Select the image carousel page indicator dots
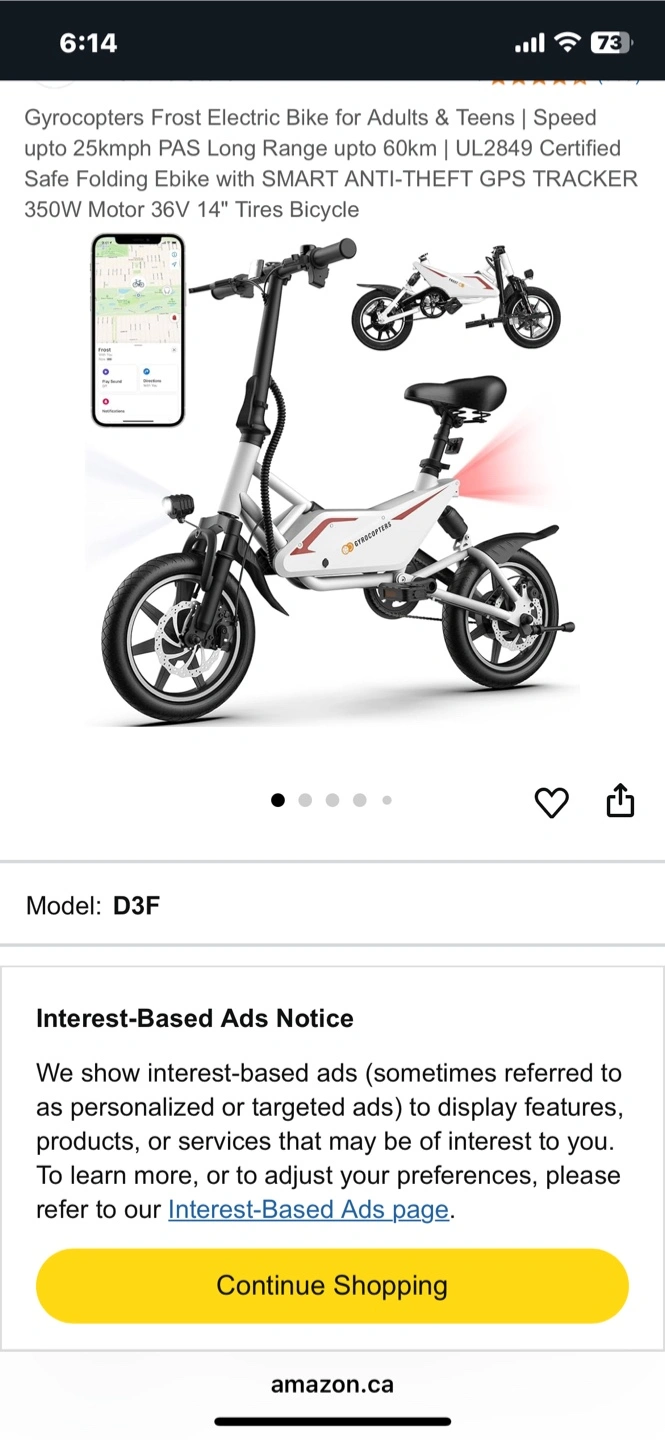Screen dimensions: 665x1440 pyautogui.click(x=332, y=800)
